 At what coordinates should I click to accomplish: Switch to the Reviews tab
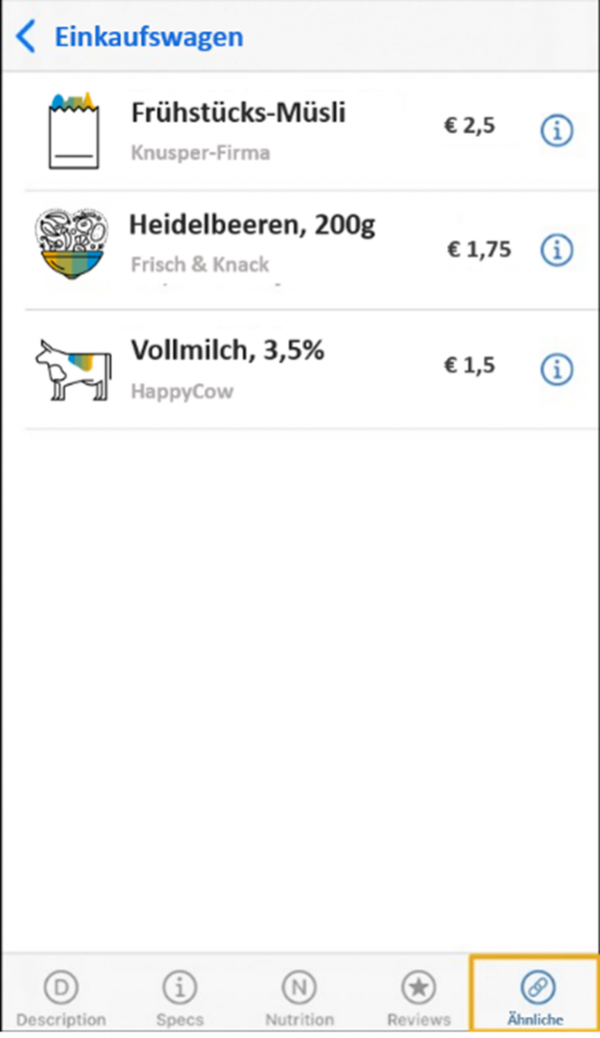(418, 999)
